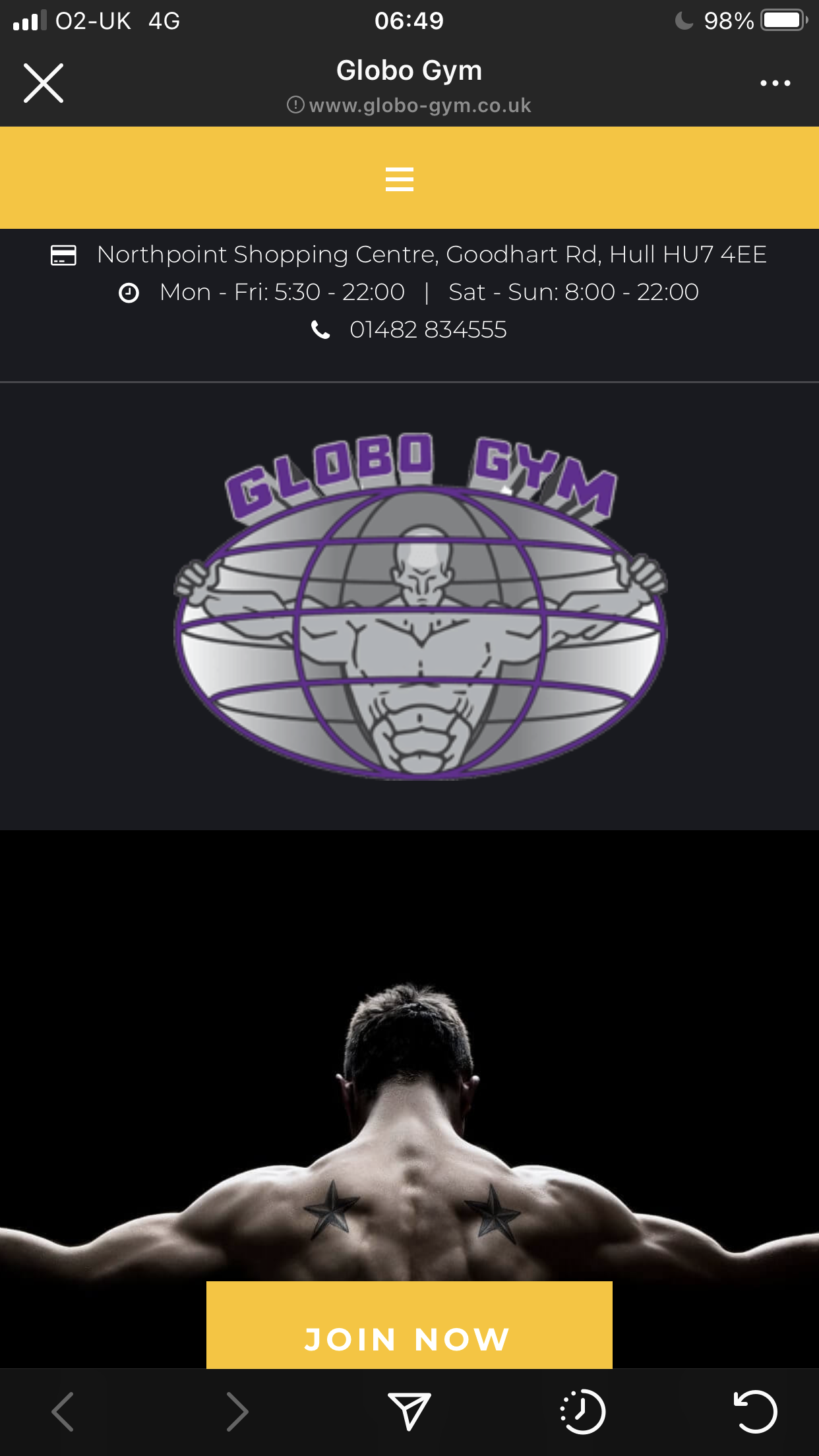Open the three-dot overflow menu
Screen dimensions: 819x1456
(x=775, y=83)
